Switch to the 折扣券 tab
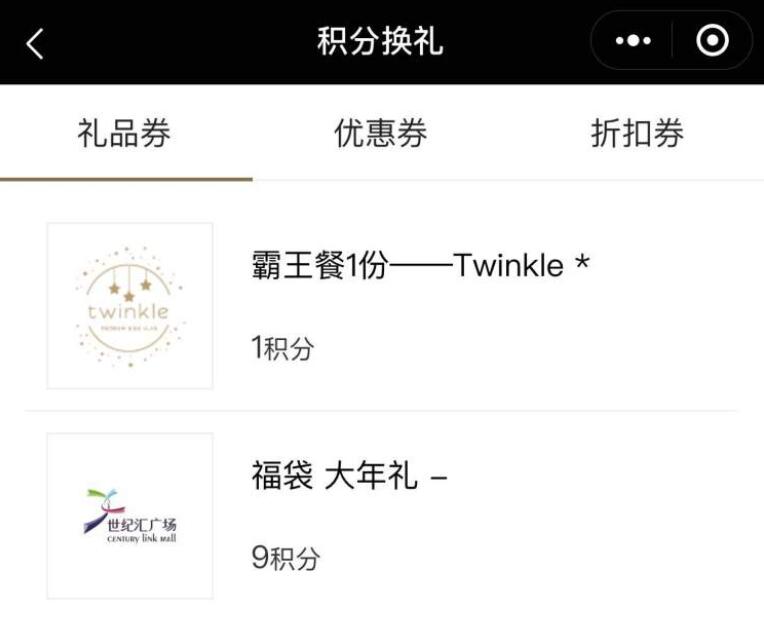 pyautogui.click(x=637, y=134)
